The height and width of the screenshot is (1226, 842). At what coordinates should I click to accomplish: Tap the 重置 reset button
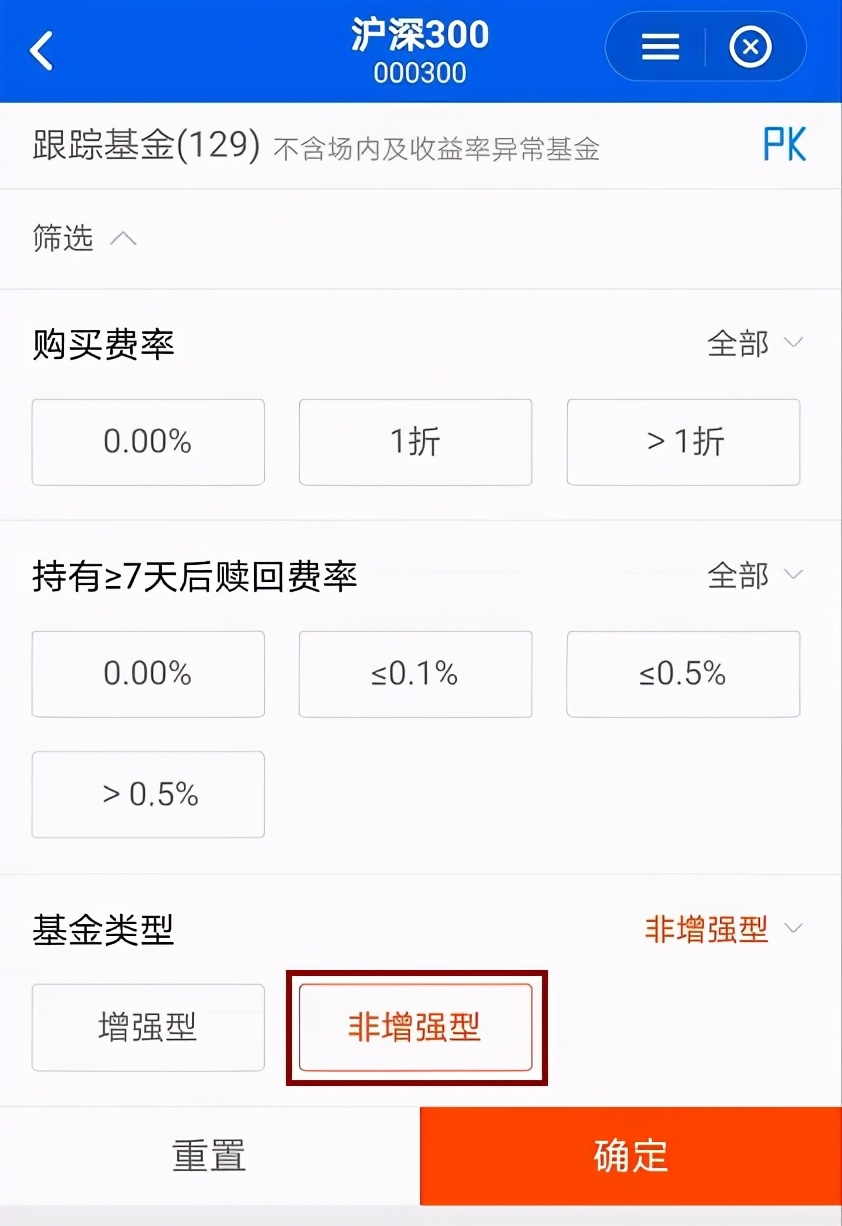point(207,1156)
